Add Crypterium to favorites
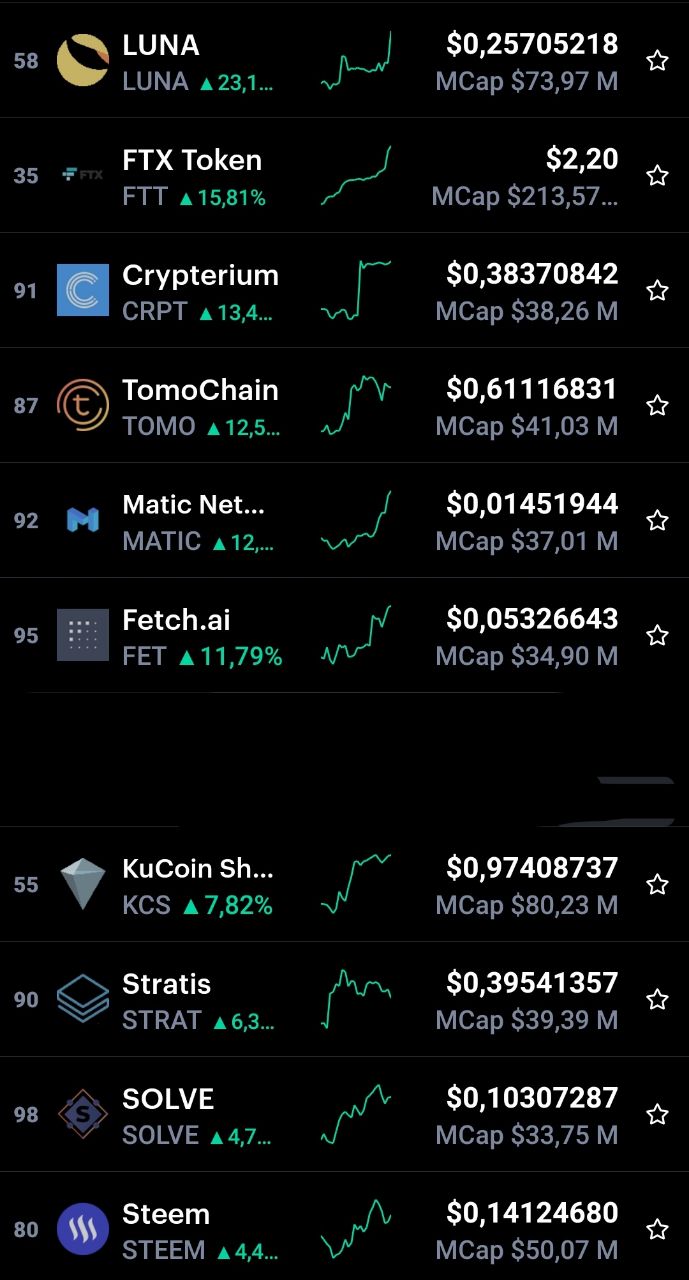 click(657, 291)
